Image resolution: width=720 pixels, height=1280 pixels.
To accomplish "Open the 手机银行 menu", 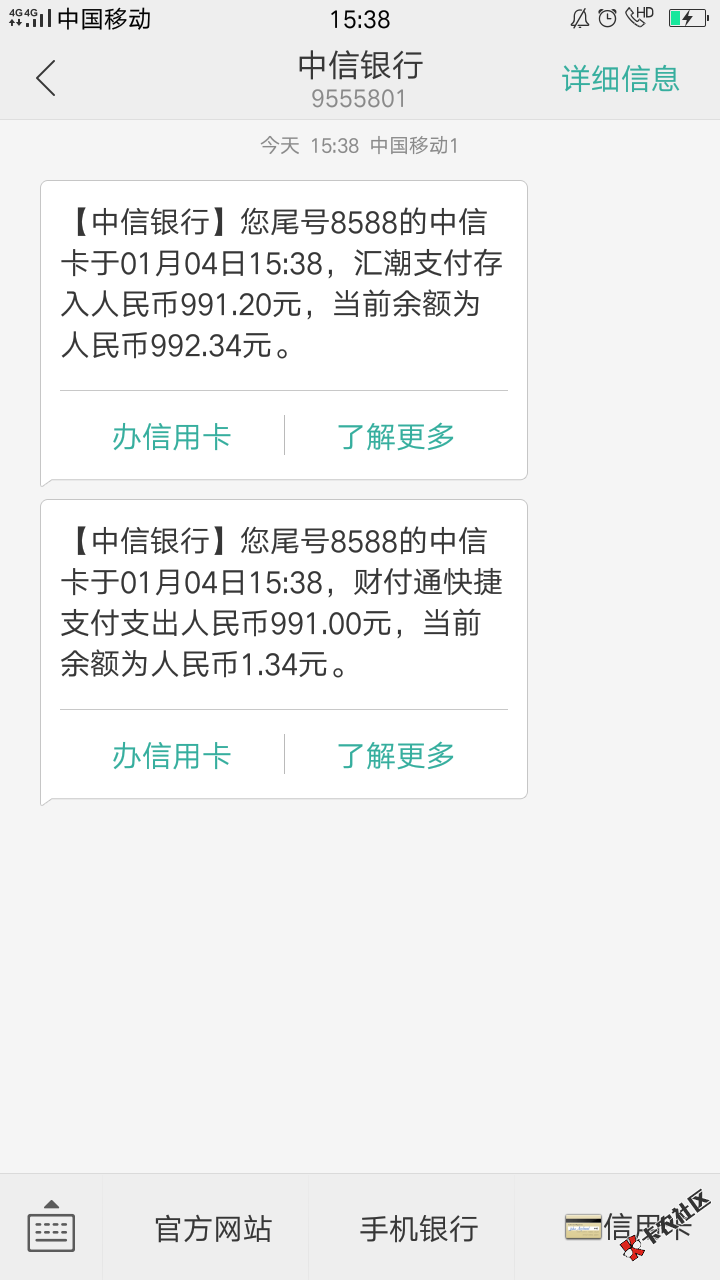I will (x=419, y=1228).
